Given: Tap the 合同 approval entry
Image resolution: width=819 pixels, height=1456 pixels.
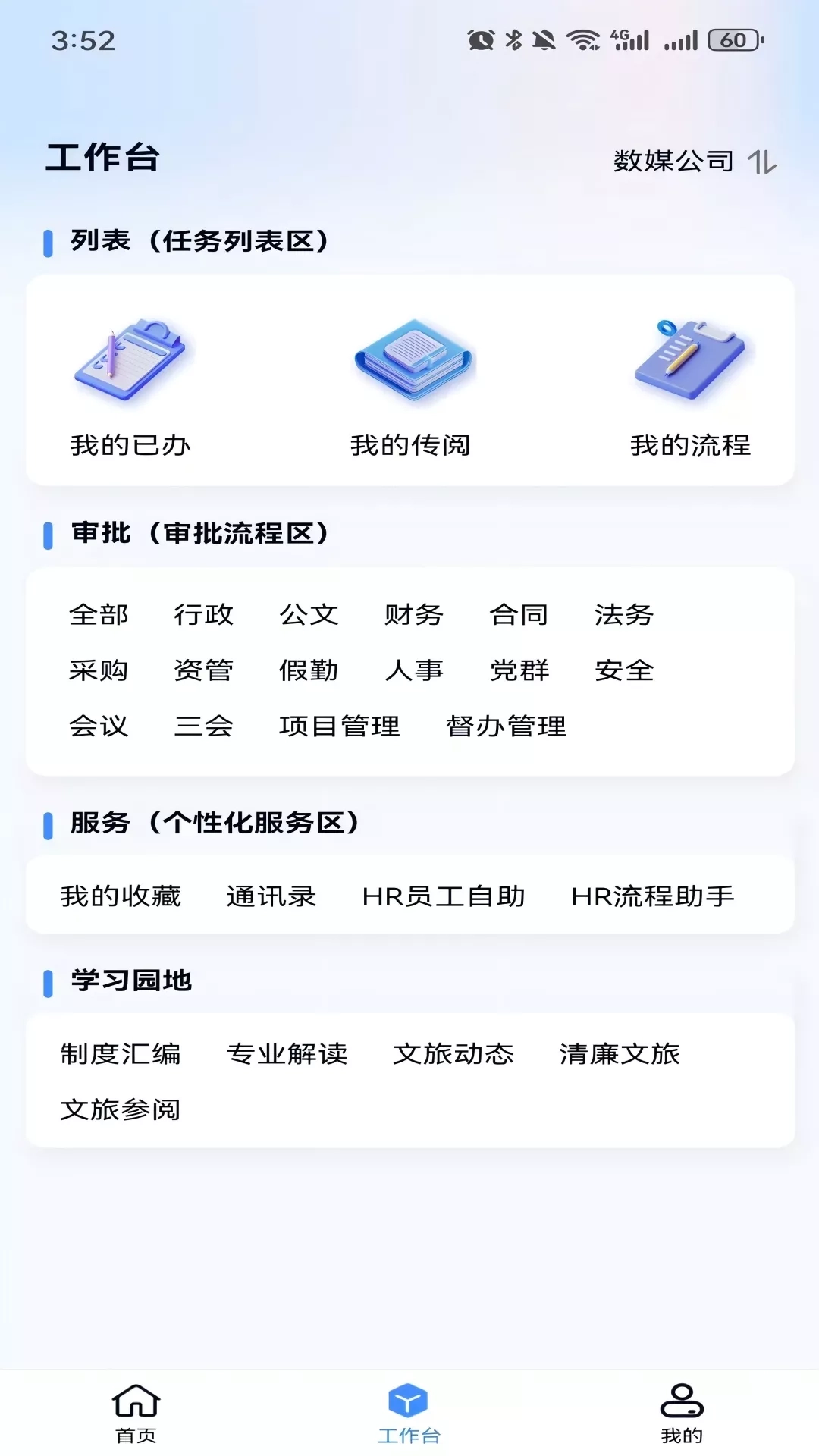Looking at the screenshot, I should pos(519,614).
